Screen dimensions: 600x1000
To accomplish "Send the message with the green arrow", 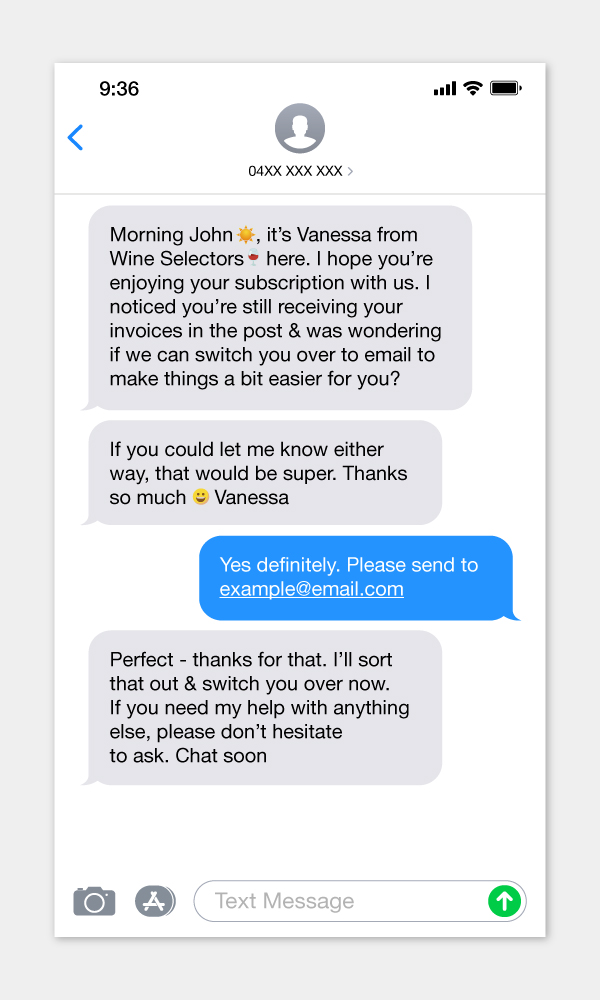I will click(x=504, y=901).
